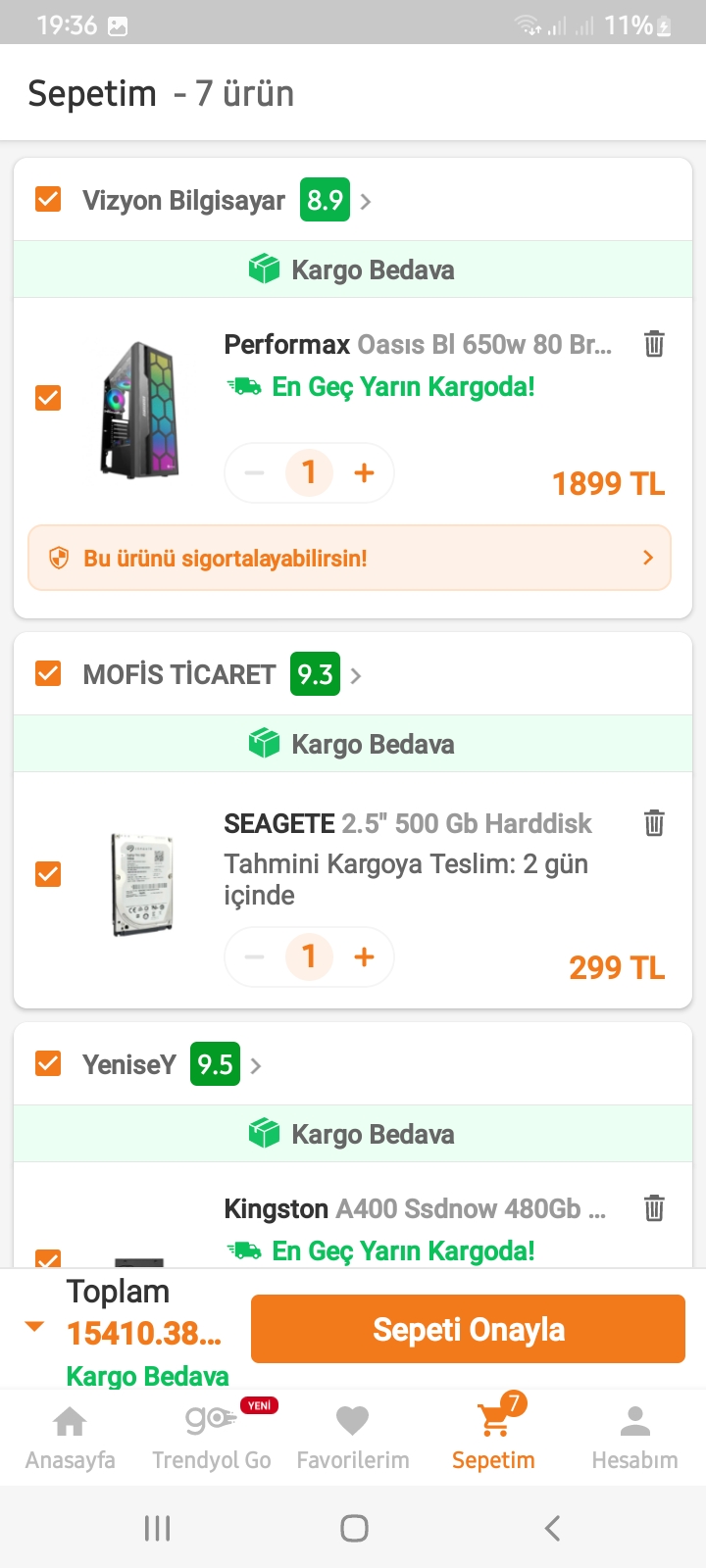Deselect the SEAGETE harddisk checkbox
This screenshot has height=1568, width=706.
point(48,874)
